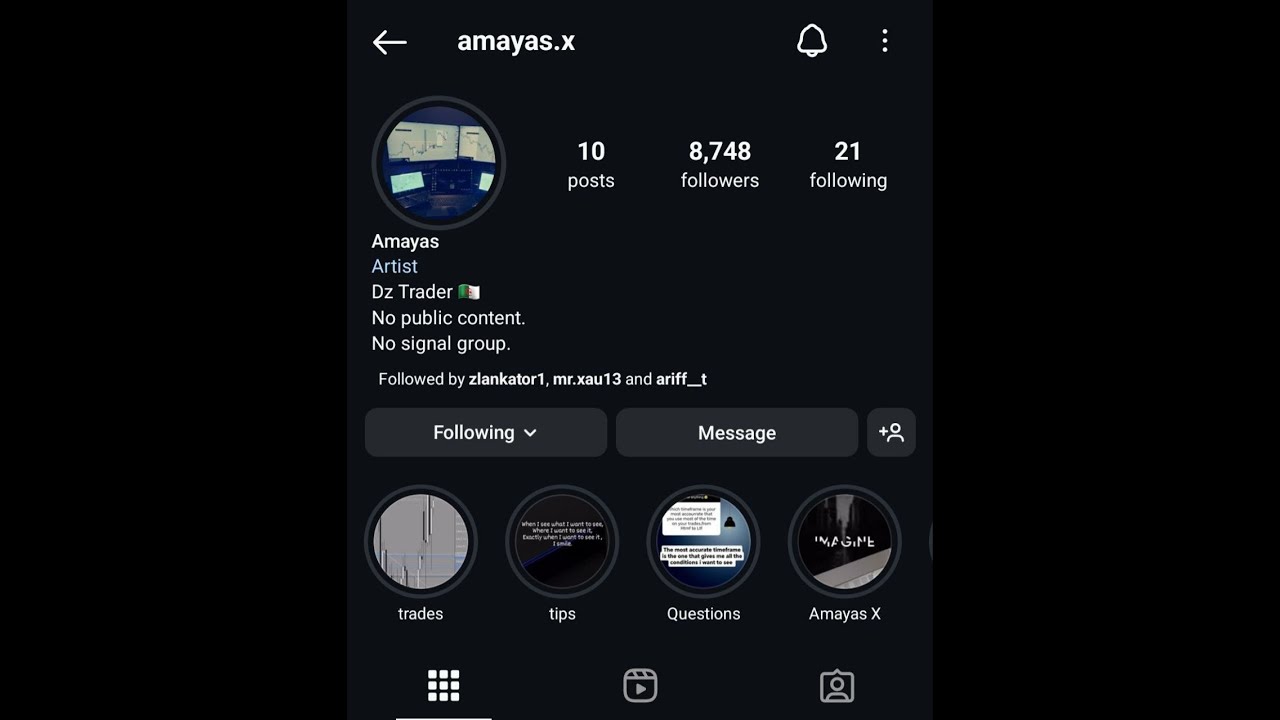Expand the Following dropdown button

pos(485,432)
